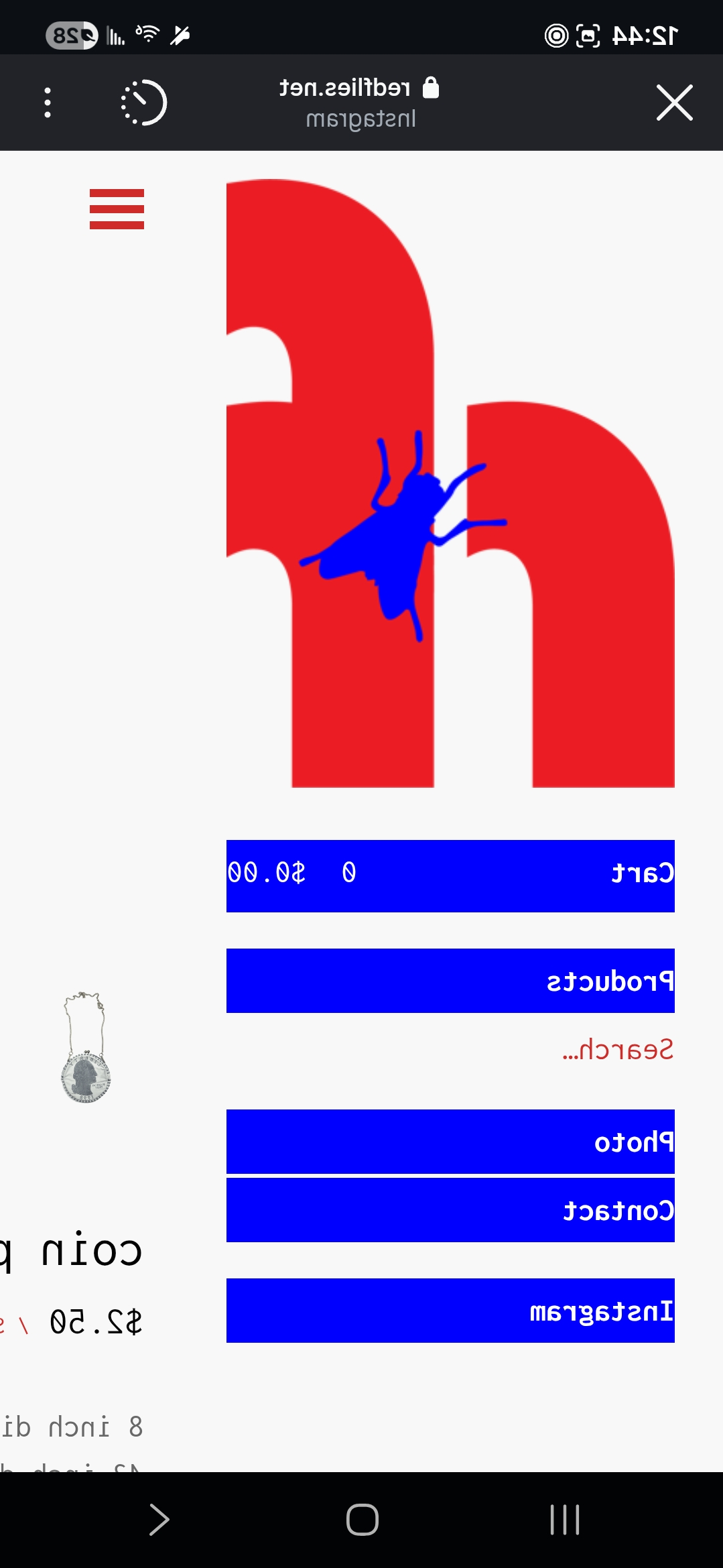Open the Cart
This screenshot has width=723, height=1568.
450,876
